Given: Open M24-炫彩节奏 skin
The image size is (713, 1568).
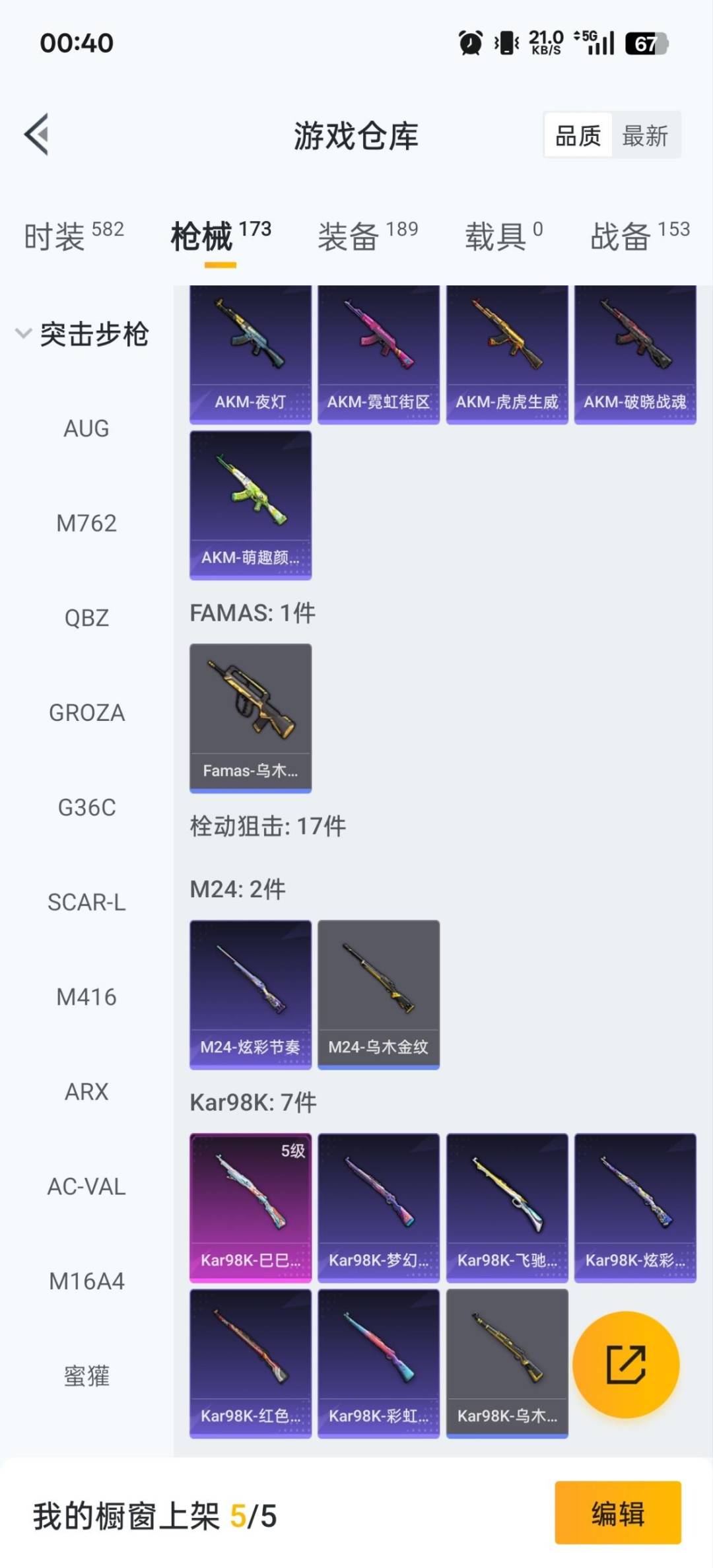Looking at the screenshot, I should [250, 994].
